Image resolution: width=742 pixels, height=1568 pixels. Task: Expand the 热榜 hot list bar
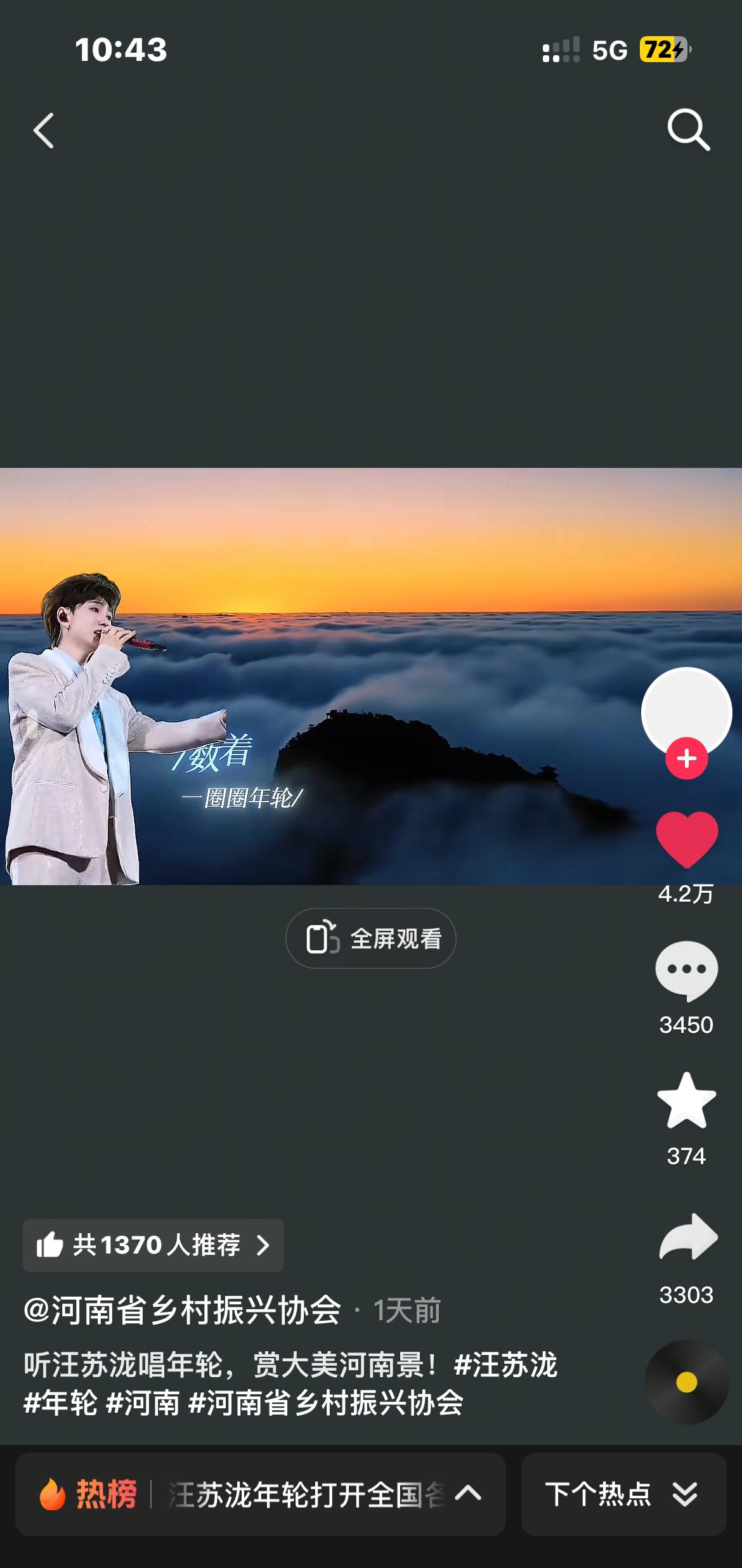coord(260,1494)
